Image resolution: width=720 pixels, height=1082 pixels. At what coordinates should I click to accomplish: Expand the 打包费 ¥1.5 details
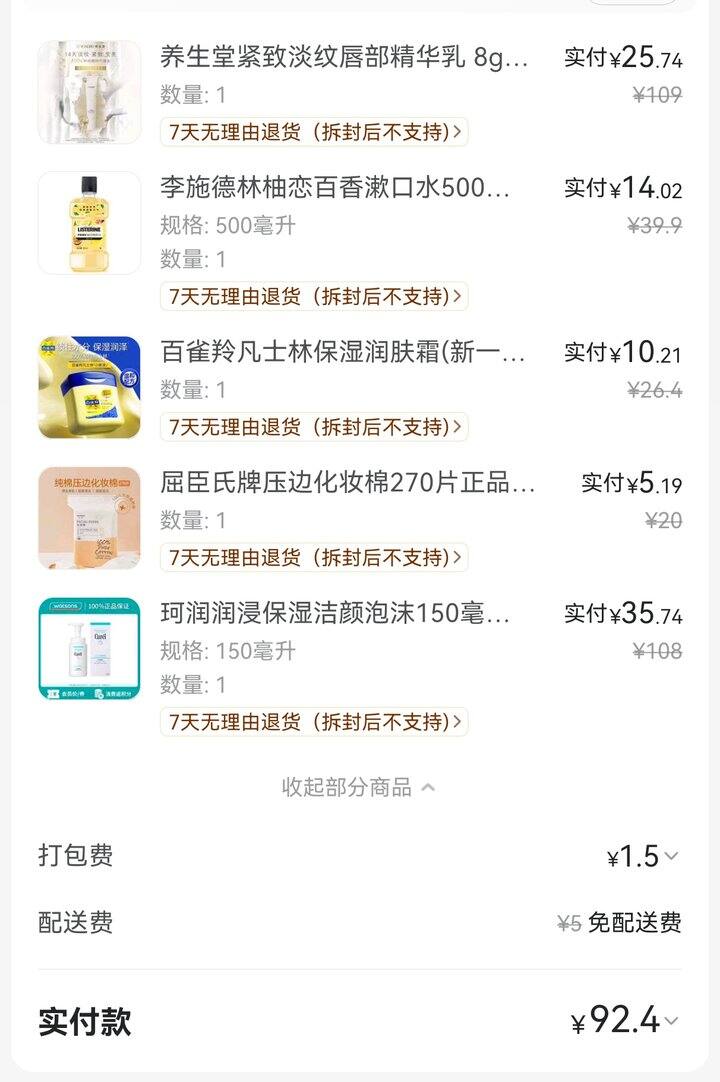tap(643, 857)
